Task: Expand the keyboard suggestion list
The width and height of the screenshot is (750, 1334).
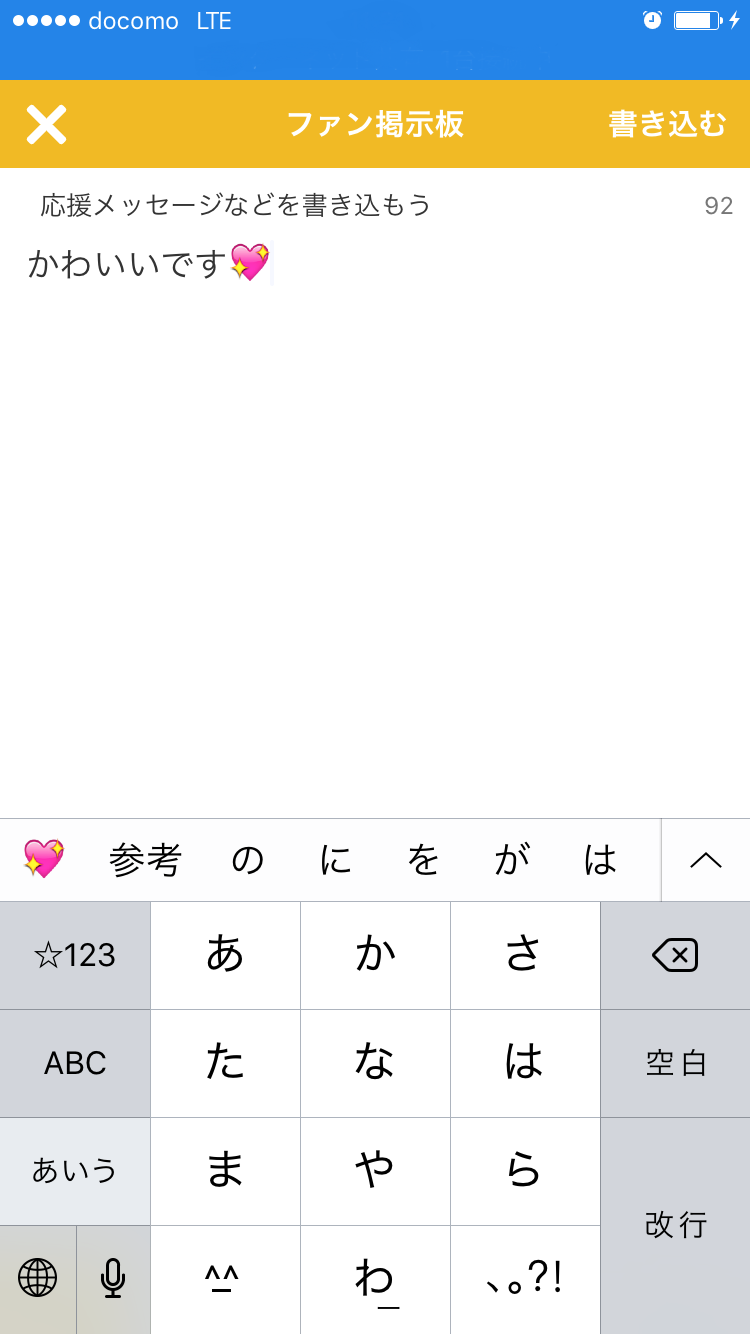Action: pos(706,860)
